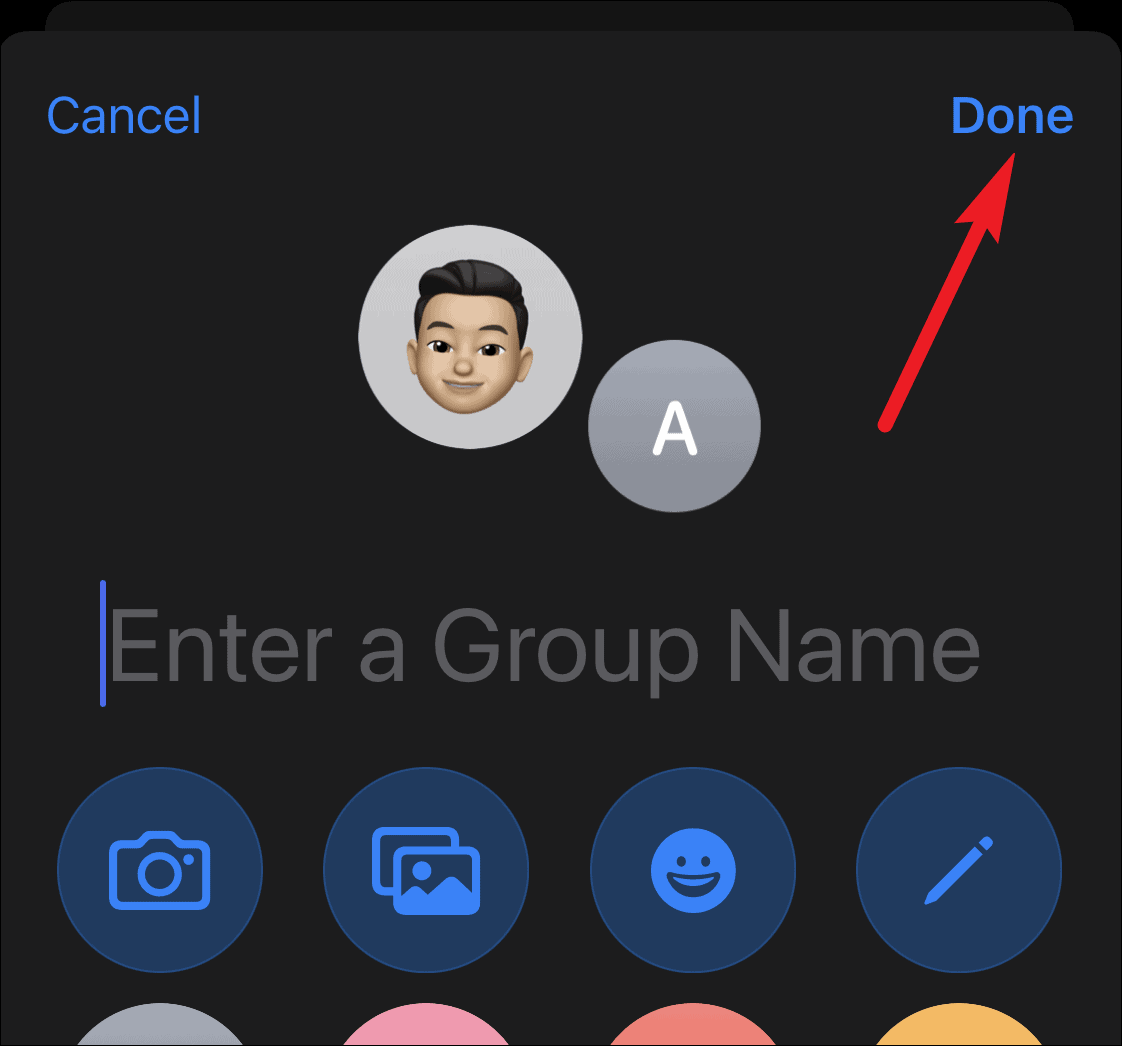Select the emoji option for group icon
1122x1046 pixels.
tap(693, 869)
